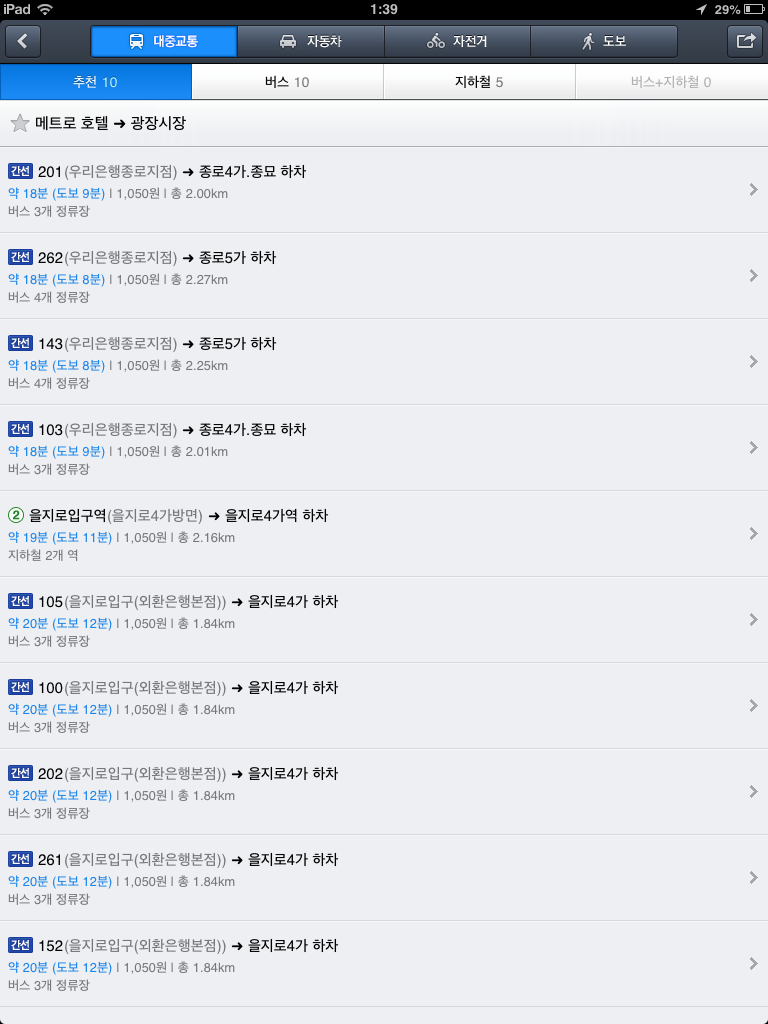Screen dimensions: 768x1024
Task: Open bus 103 route details
Action: (384, 448)
